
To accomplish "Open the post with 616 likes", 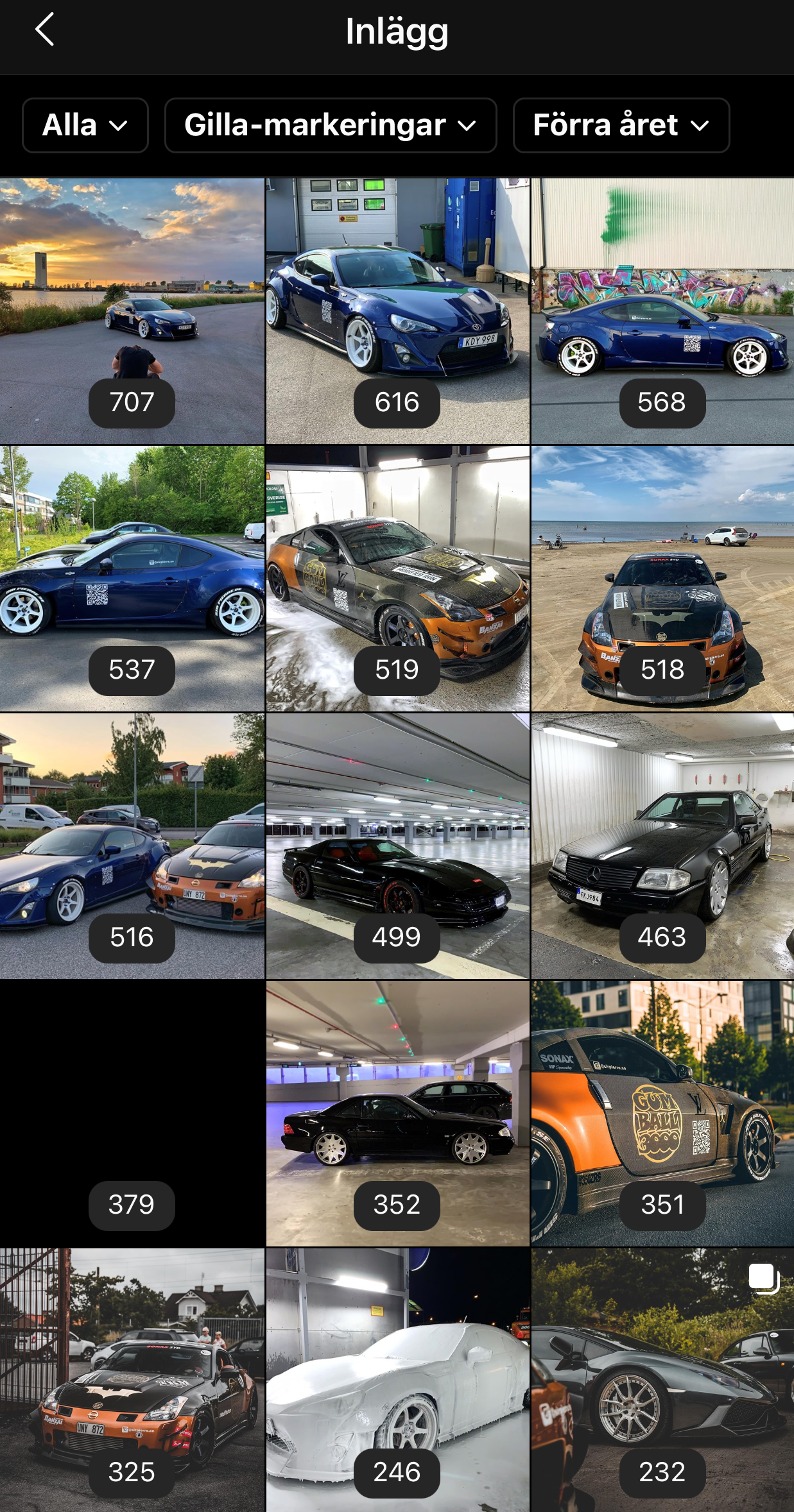I will [x=397, y=311].
